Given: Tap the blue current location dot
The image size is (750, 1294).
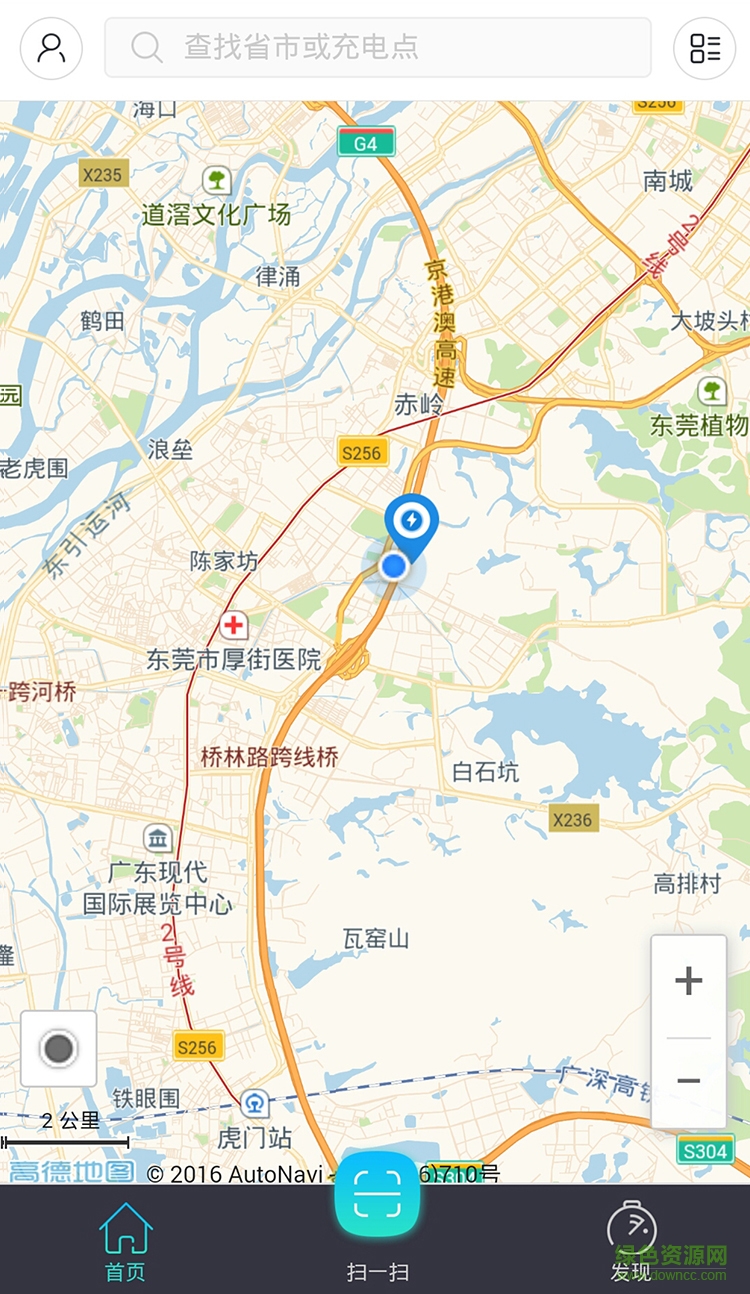Looking at the screenshot, I should click(x=393, y=566).
